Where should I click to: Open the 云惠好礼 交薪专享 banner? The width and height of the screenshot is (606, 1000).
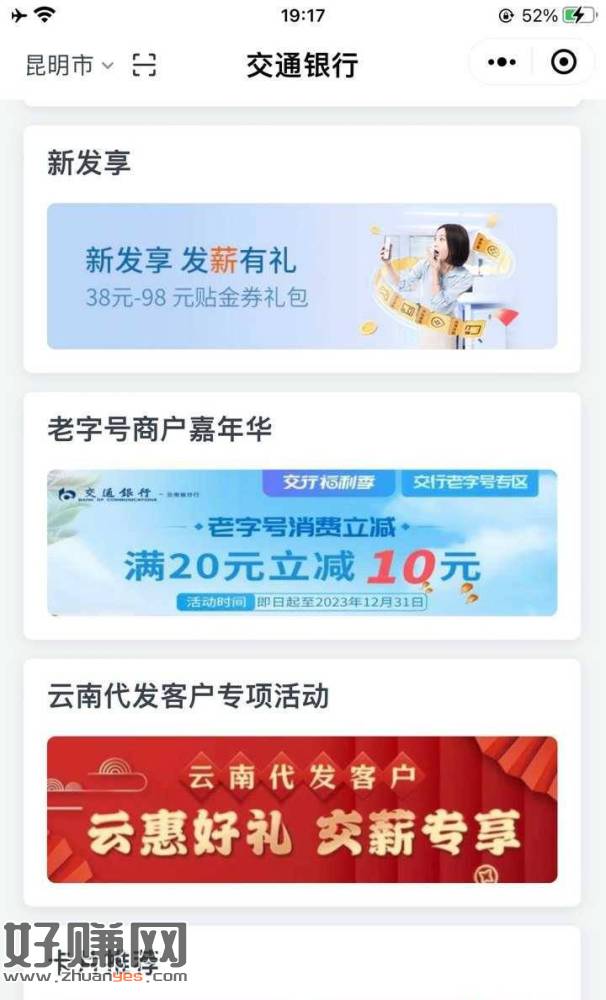(x=302, y=809)
